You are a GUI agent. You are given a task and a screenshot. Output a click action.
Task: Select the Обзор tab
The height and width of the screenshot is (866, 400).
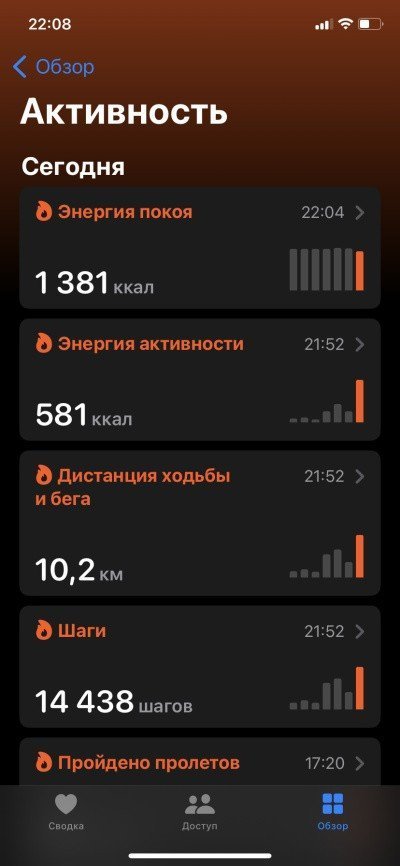tap(333, 811)
